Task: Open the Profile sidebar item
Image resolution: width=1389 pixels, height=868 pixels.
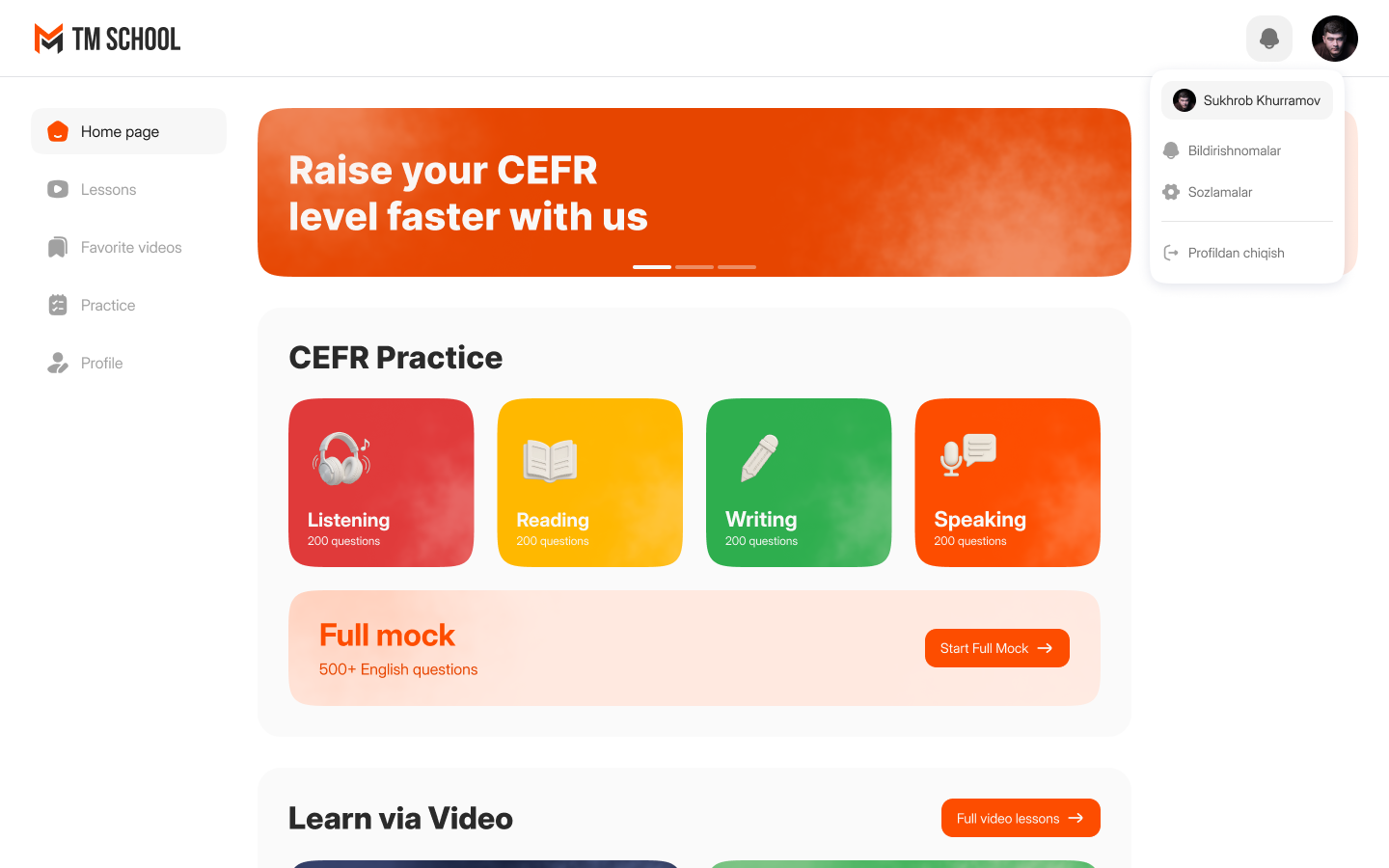Action: click(x=101, y=363)
